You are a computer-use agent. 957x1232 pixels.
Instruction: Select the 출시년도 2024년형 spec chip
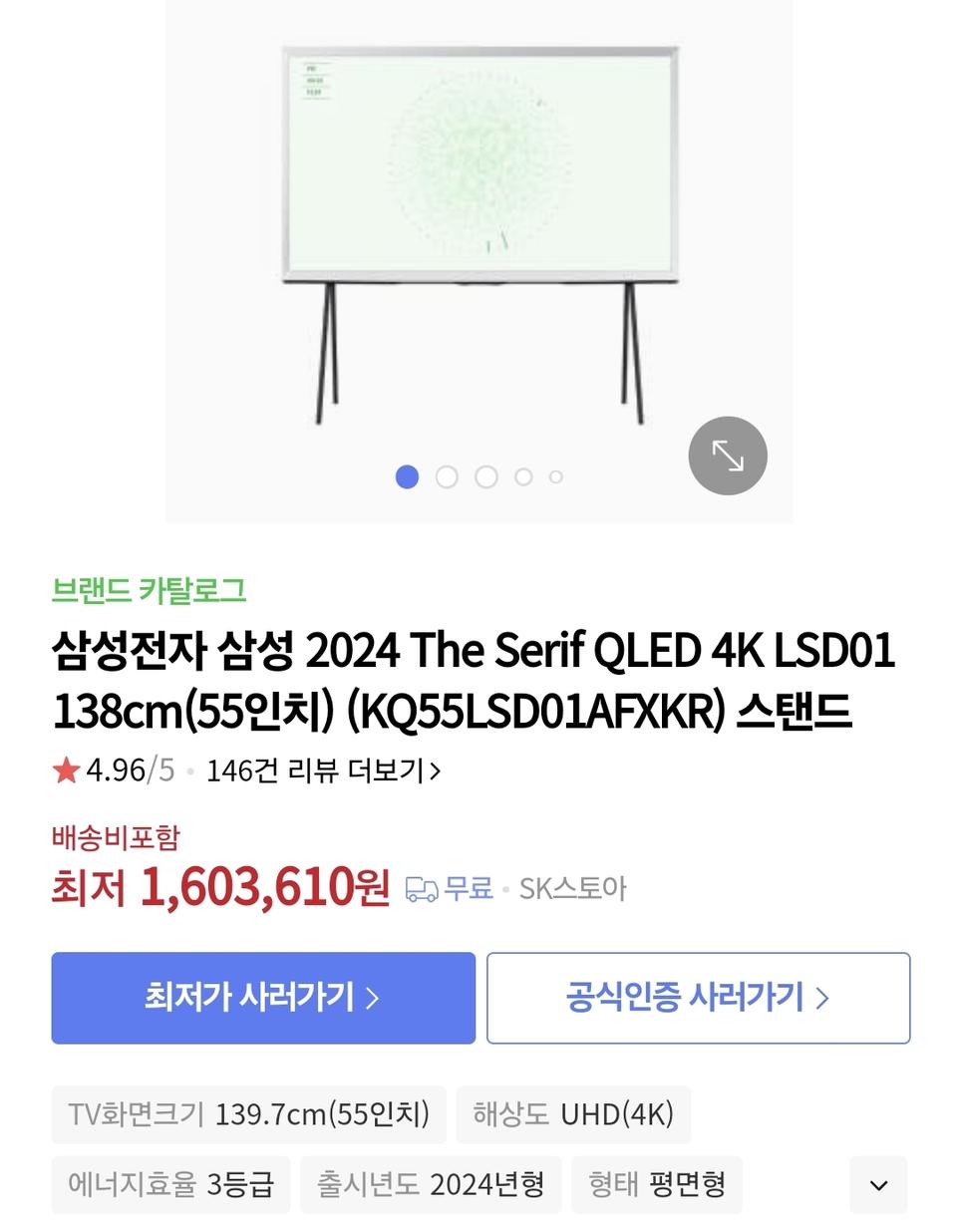[431, 1185]
